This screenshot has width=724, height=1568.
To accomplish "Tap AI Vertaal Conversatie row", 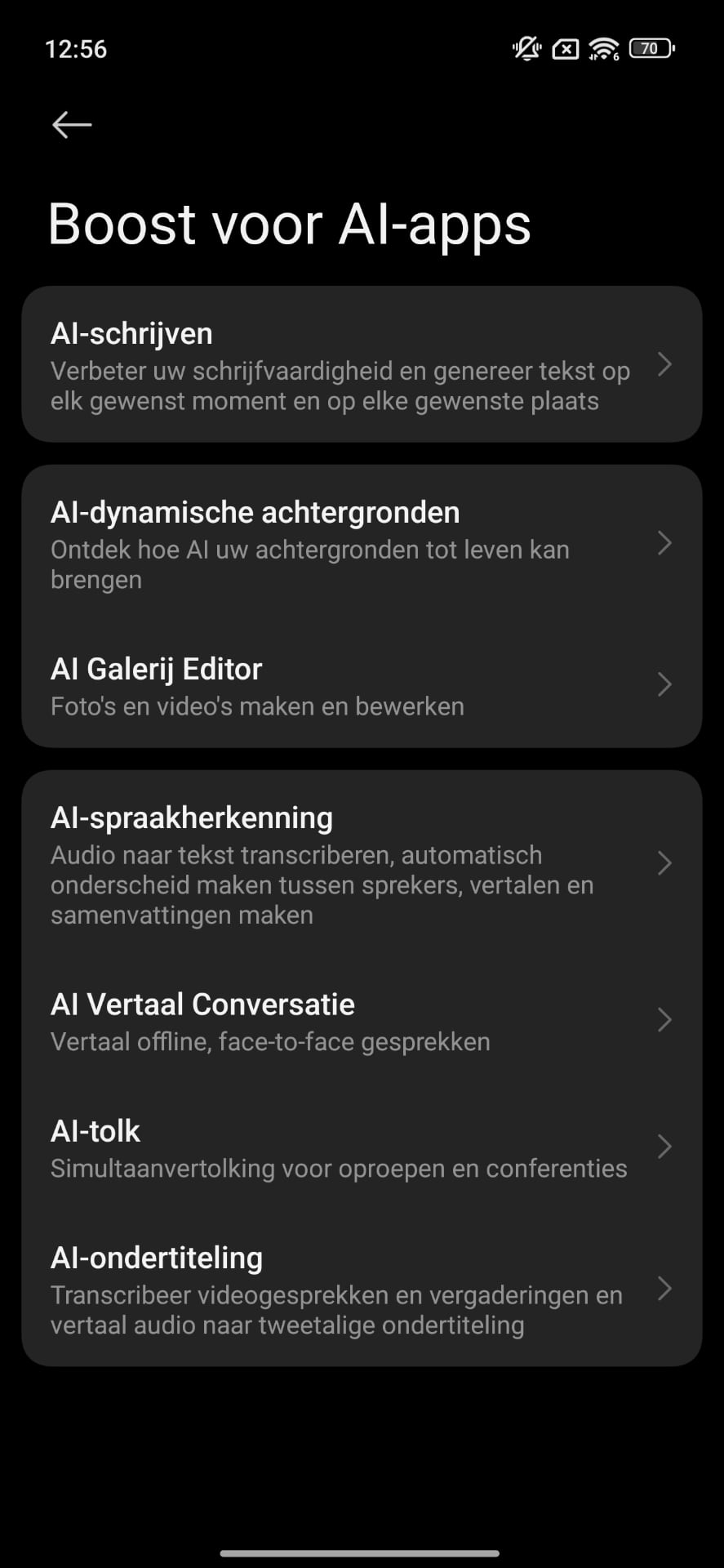I will (x=362, y=1021).
